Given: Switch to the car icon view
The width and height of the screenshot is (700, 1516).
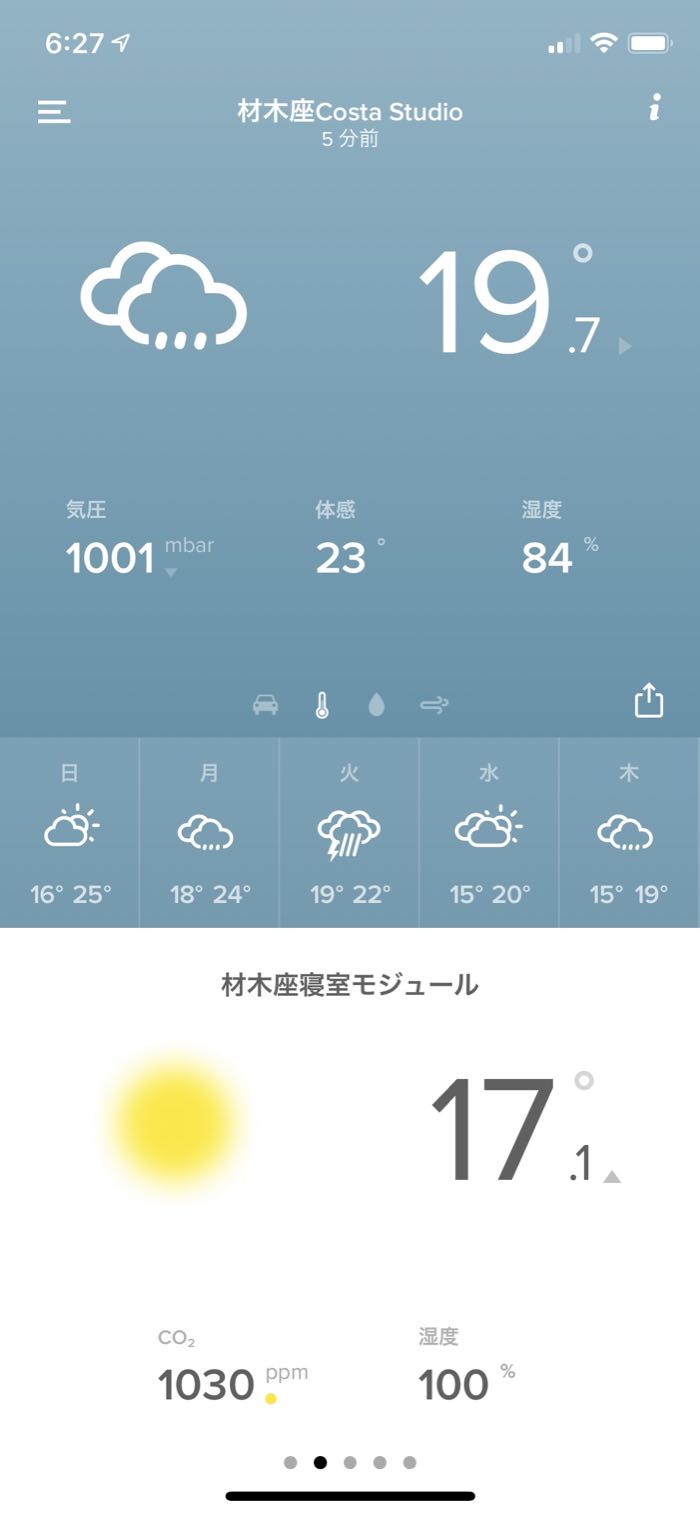Looking at the screenshot, I should pyautogui.click(x=266, y=705).
